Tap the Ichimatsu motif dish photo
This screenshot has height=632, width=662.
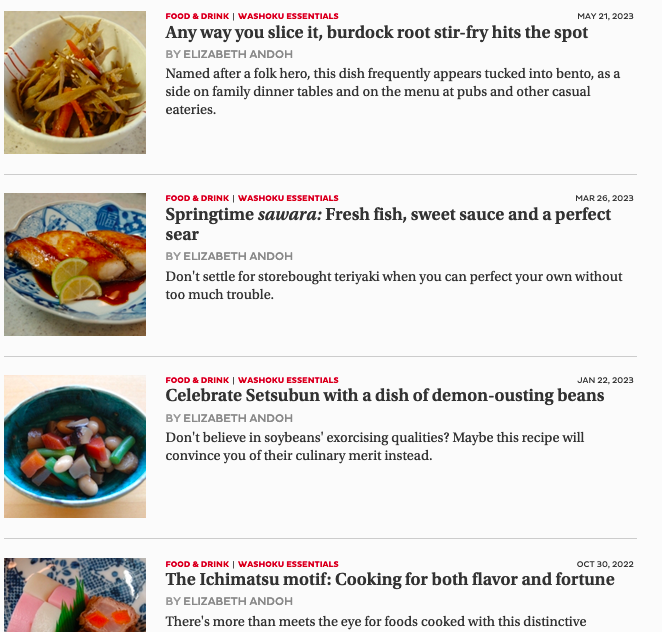(75, 595)
